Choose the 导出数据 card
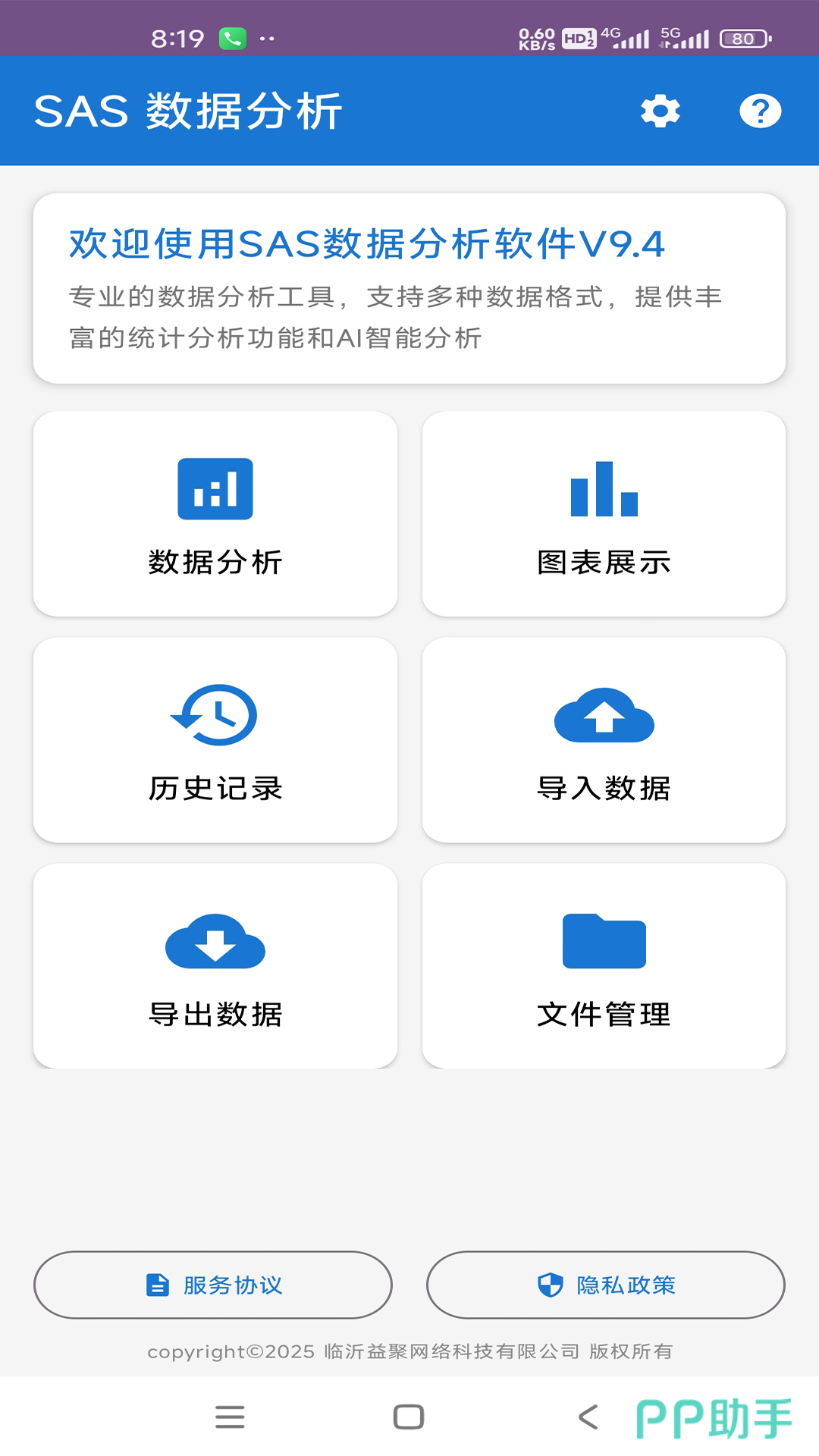Image resolution: width=819 pixels, height=1456 pixels. coord(215,965)
